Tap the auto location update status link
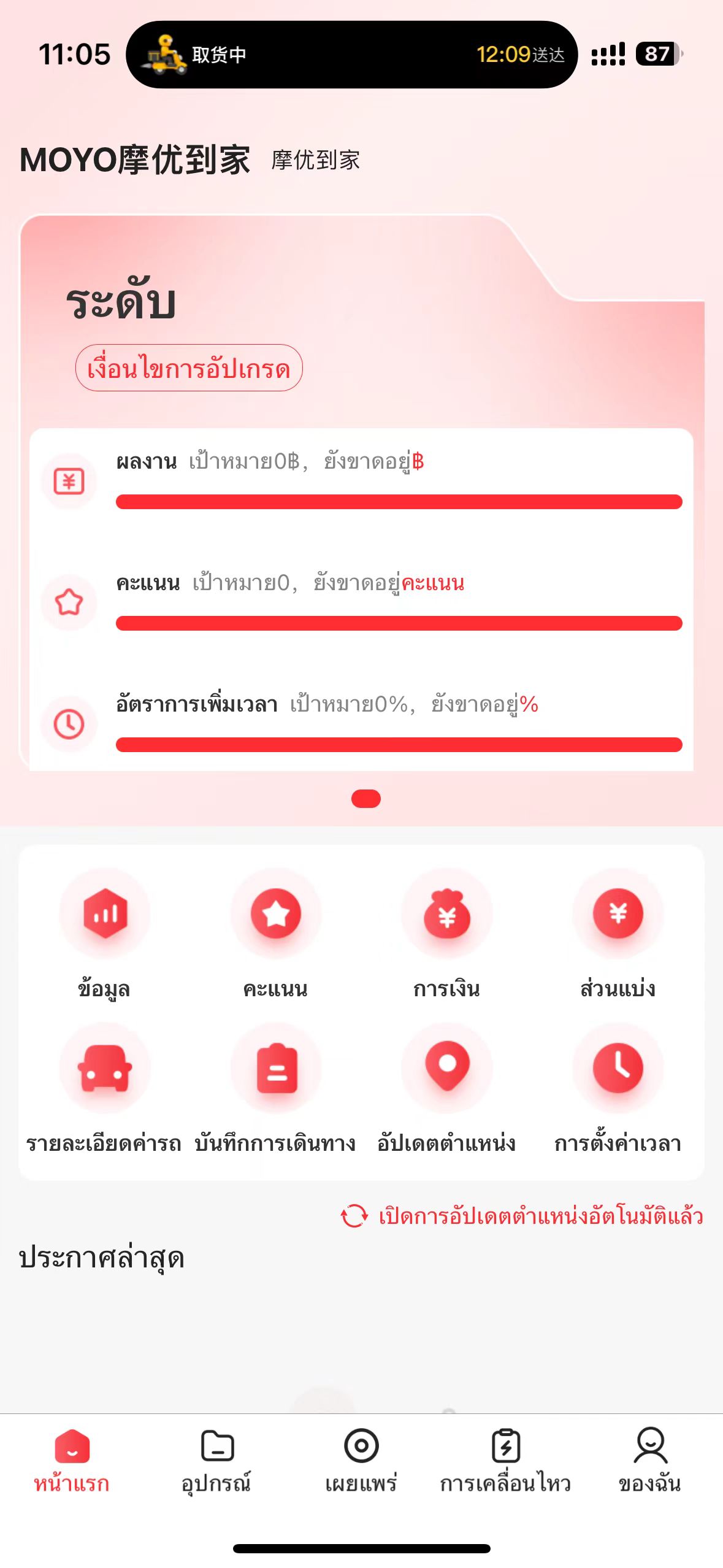 click(x=522, y=1216)
